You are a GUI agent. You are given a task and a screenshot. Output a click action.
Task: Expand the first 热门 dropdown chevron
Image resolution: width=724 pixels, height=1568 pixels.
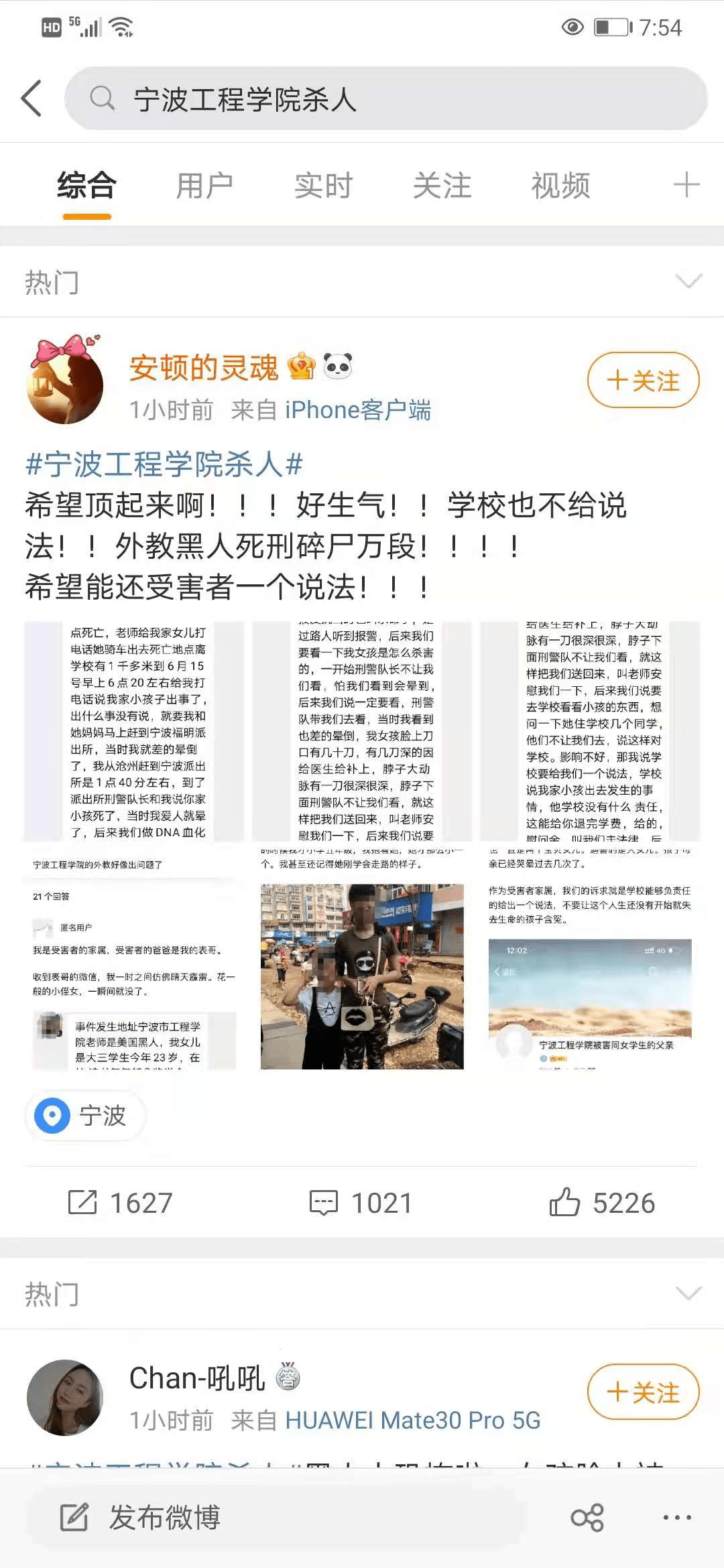[688, 281]
